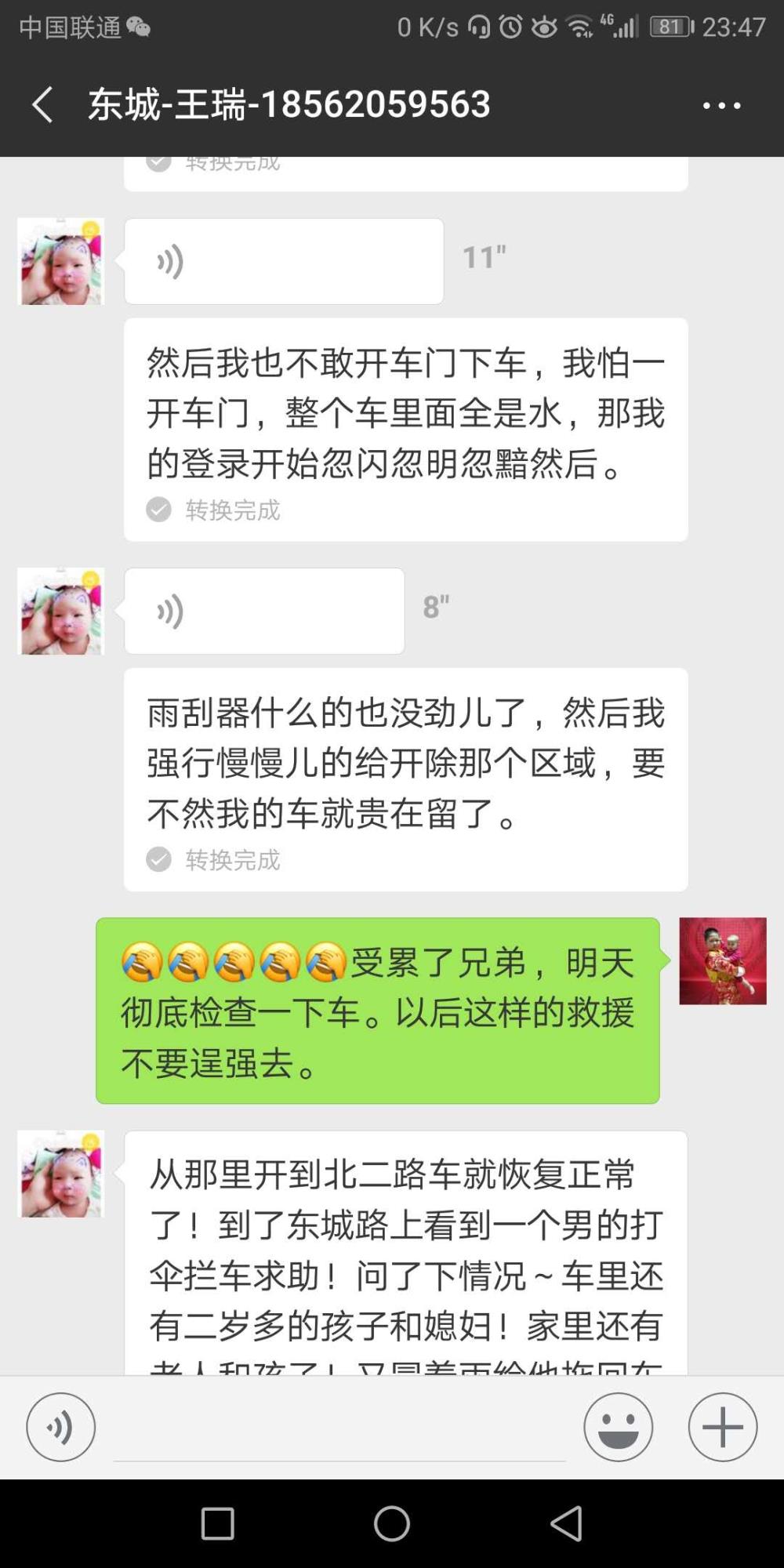Play the 8-second voice message
Screen dimensions: 784x1568
[264, 611]
